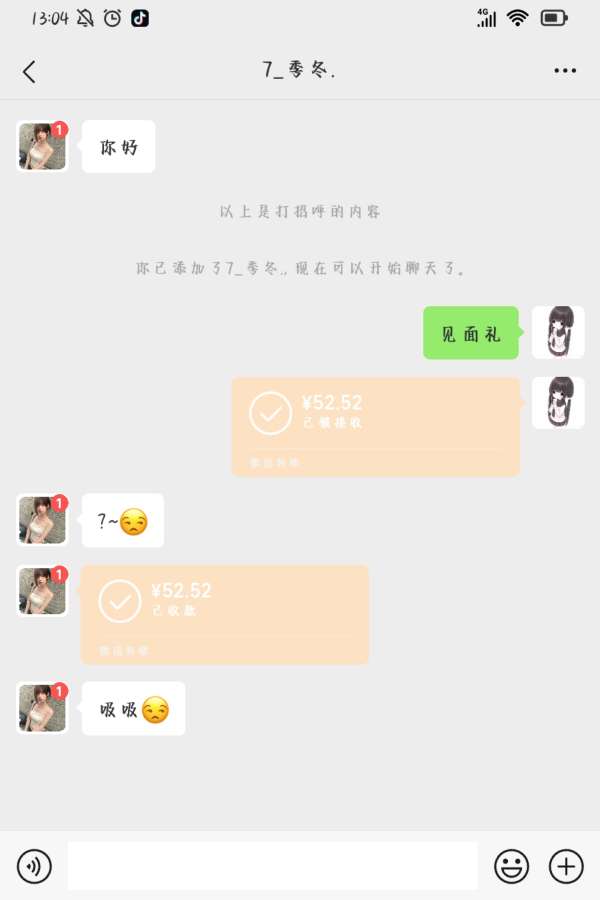Open contact avatar next to 你好 message
This screenshot has height=900, width=600.
tap(42, 146)
